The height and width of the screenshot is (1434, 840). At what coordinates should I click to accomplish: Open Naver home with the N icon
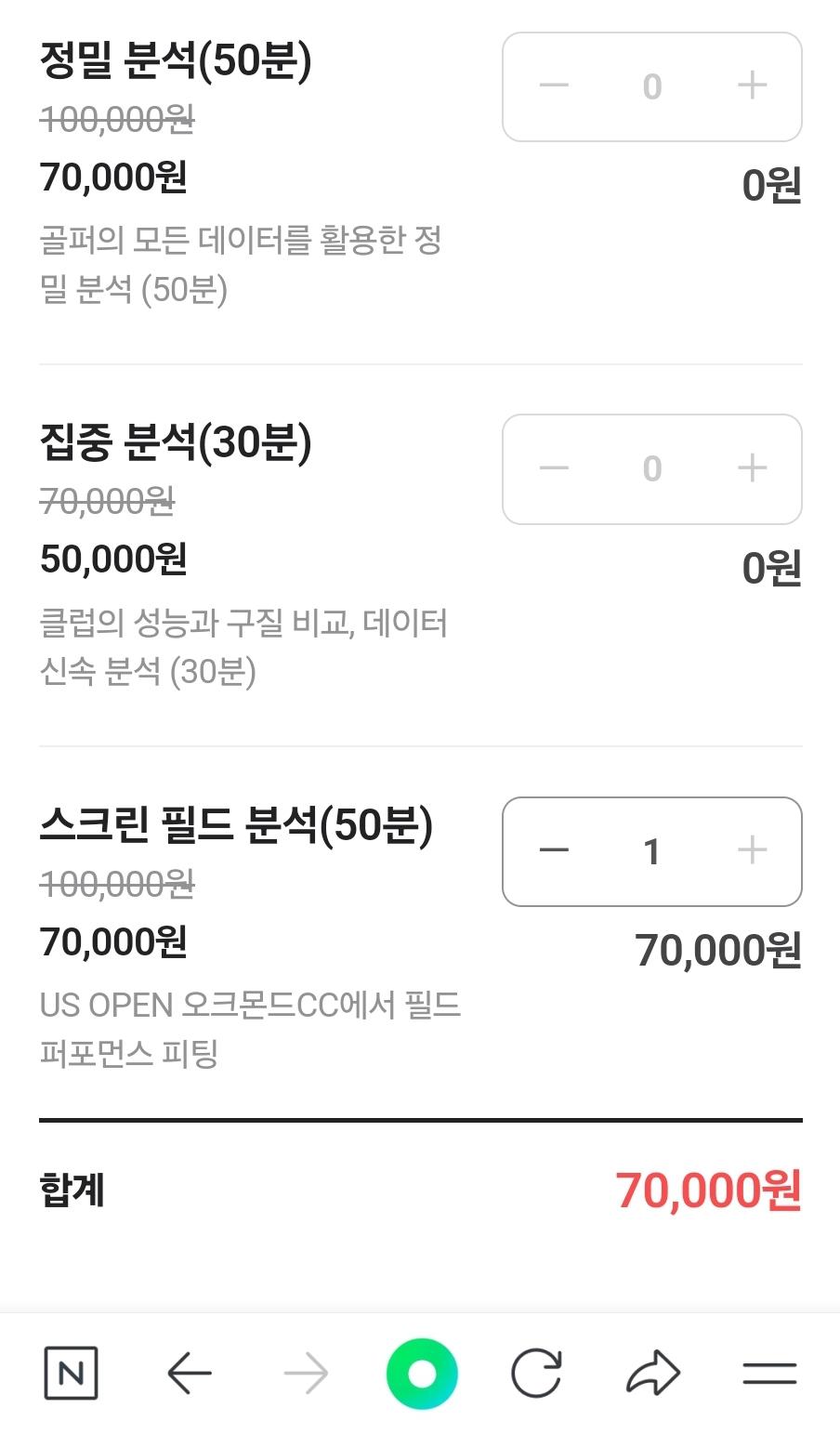(x=72, y=1373)
